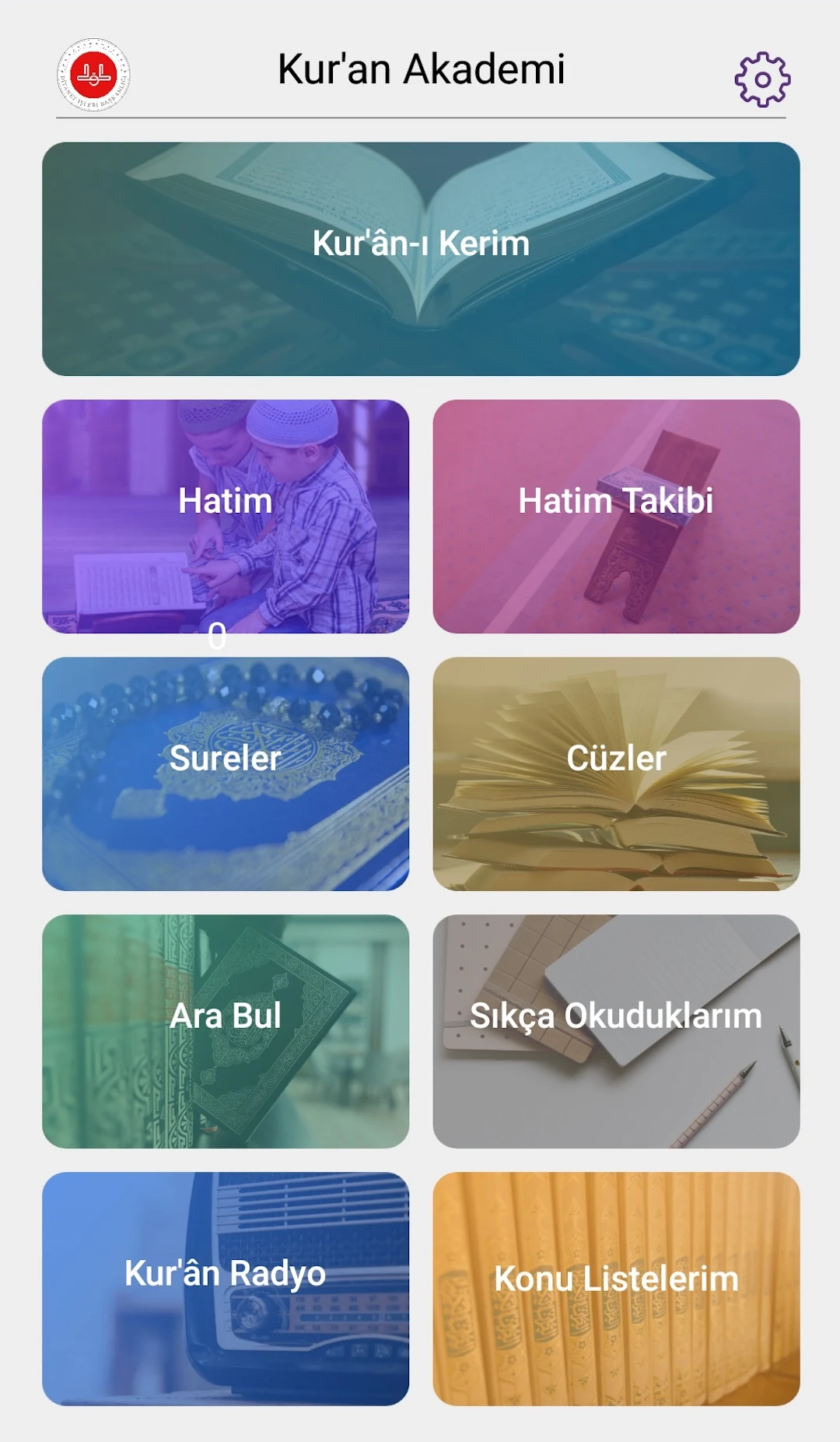Launch Kur'ân Radyo
Screen dimensions: 840x1442
(226, 1289)
